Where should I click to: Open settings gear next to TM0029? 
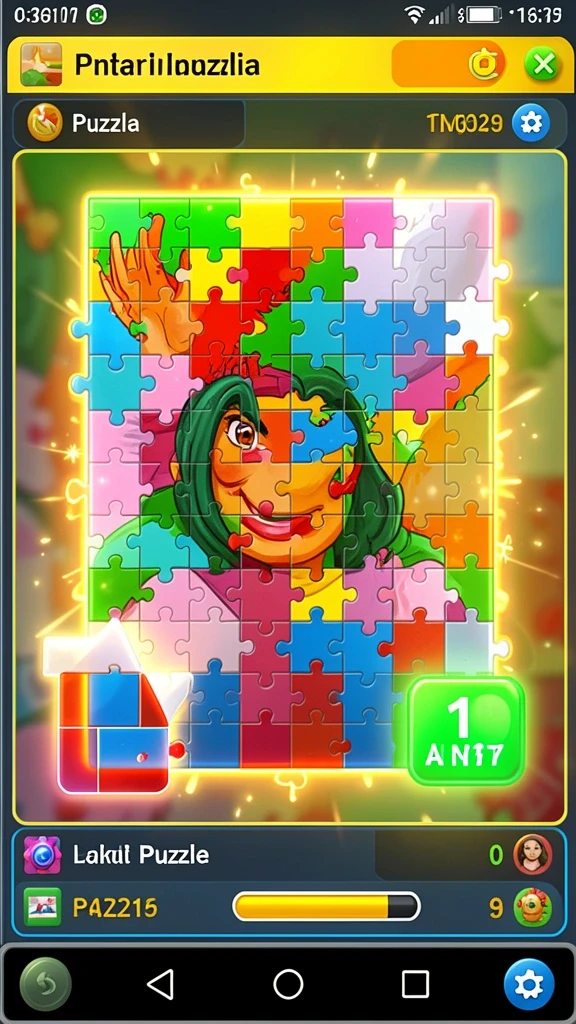coord(530,123)
